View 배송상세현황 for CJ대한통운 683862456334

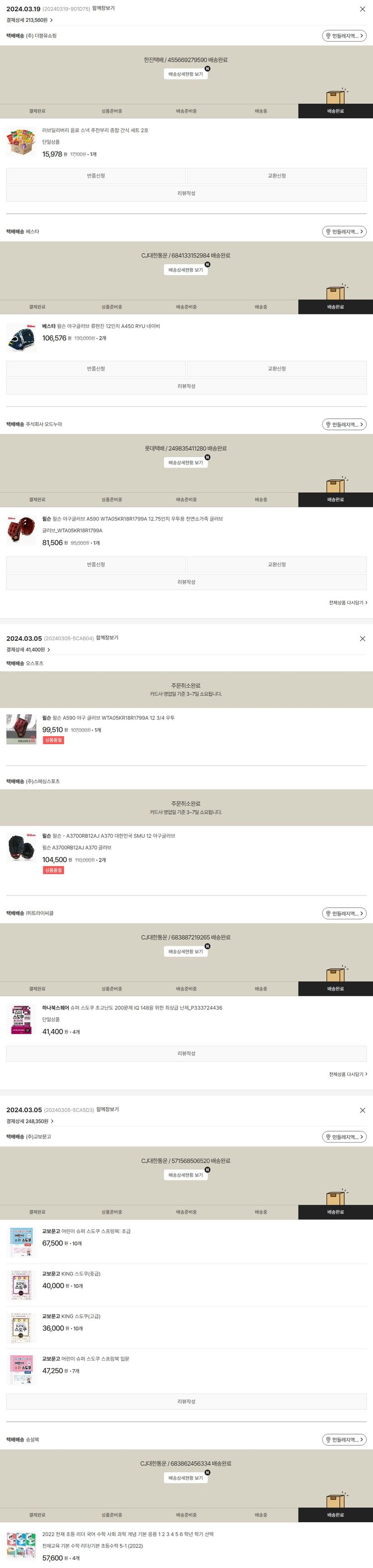click(186, 1478)
